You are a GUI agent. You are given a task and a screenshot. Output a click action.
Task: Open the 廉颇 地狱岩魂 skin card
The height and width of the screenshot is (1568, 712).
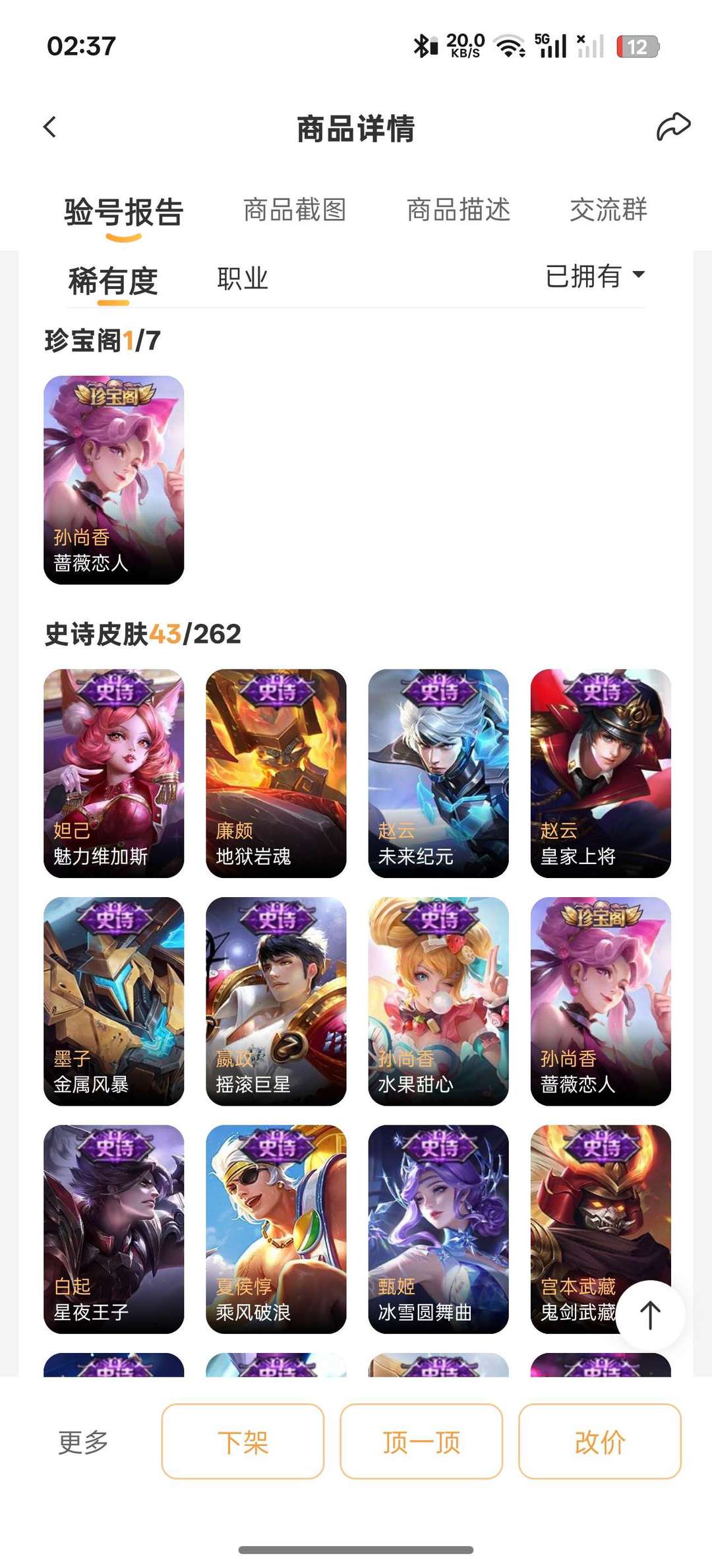tap(276, 773)
